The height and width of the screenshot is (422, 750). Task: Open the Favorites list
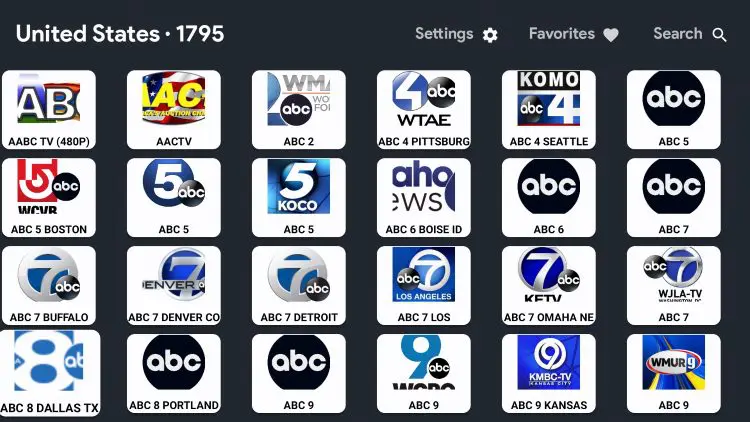(573, 34)
